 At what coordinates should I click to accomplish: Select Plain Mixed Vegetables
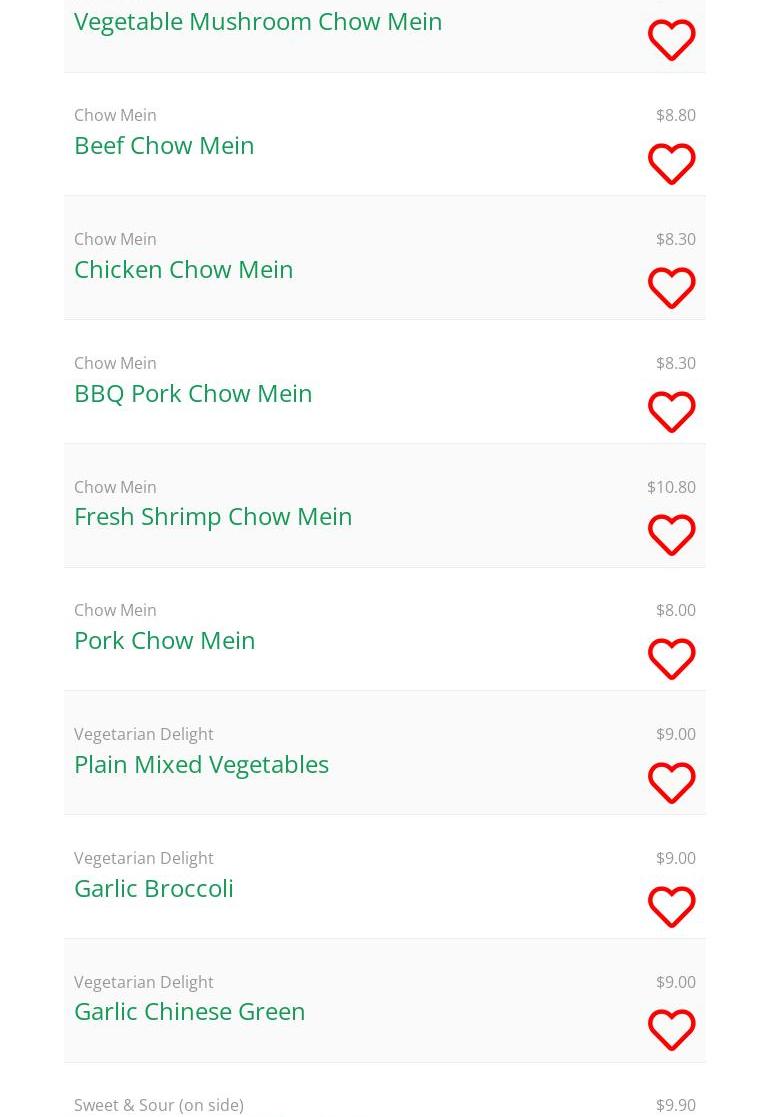[x=201, y=764]
